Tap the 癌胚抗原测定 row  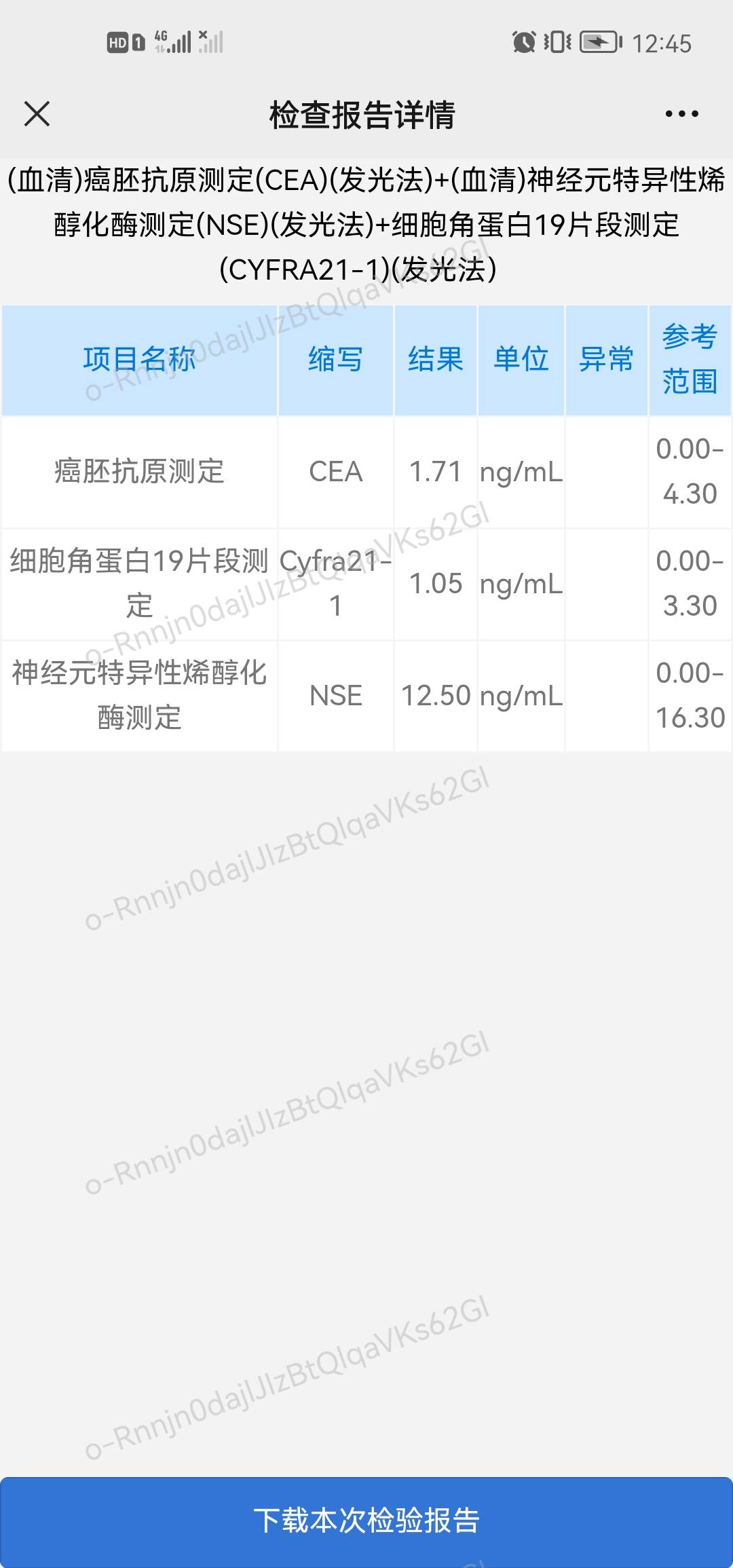(x=139, y=472)
